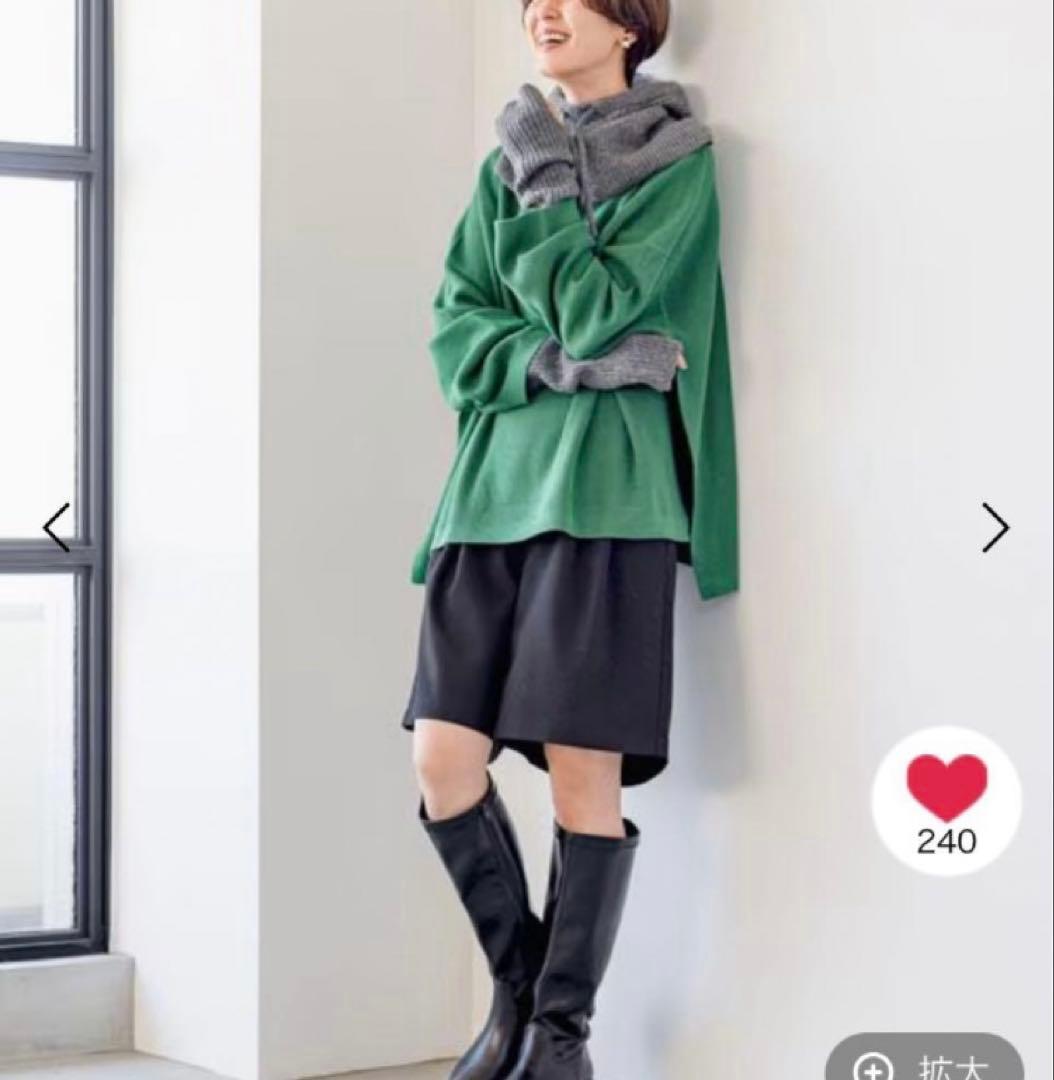Favorite this item with the heart
The width and height of the screenshot is (1054, 1080).
pos(946,790)
